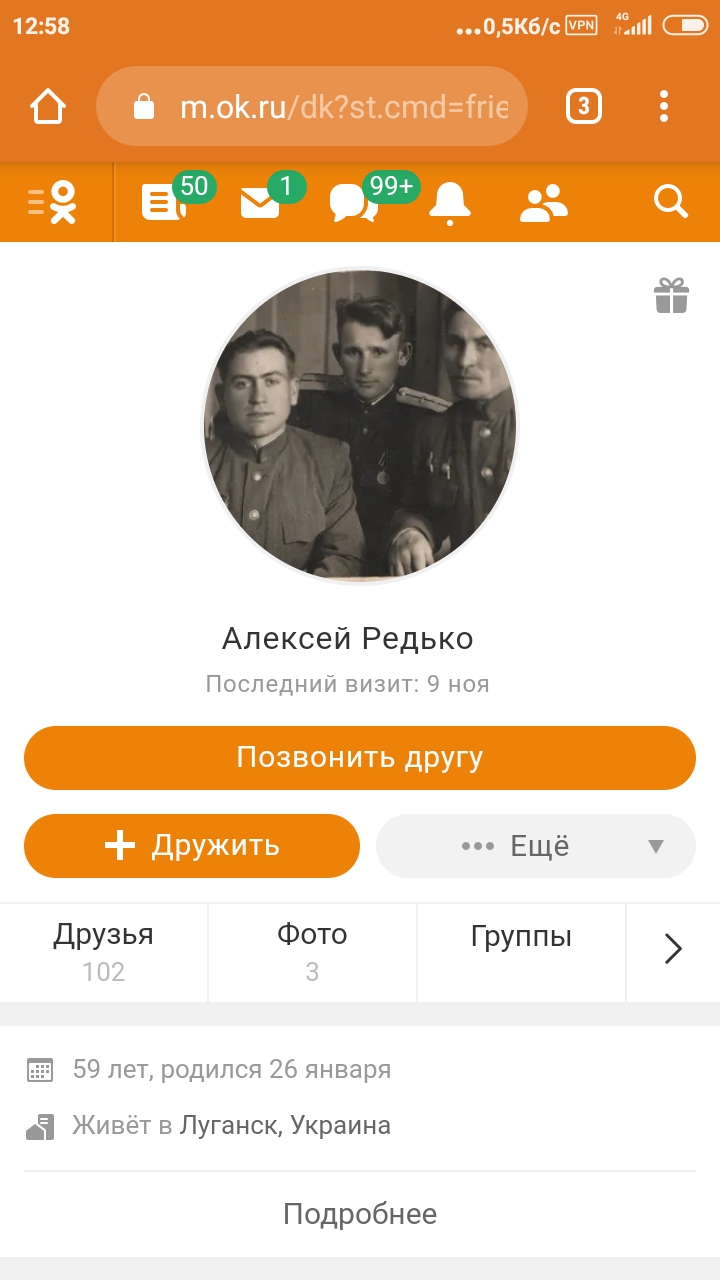The height and width of the screenshot is (1280, 720).
Task: Open Алексей Редько's profile photo
Action: pos(360,425)
